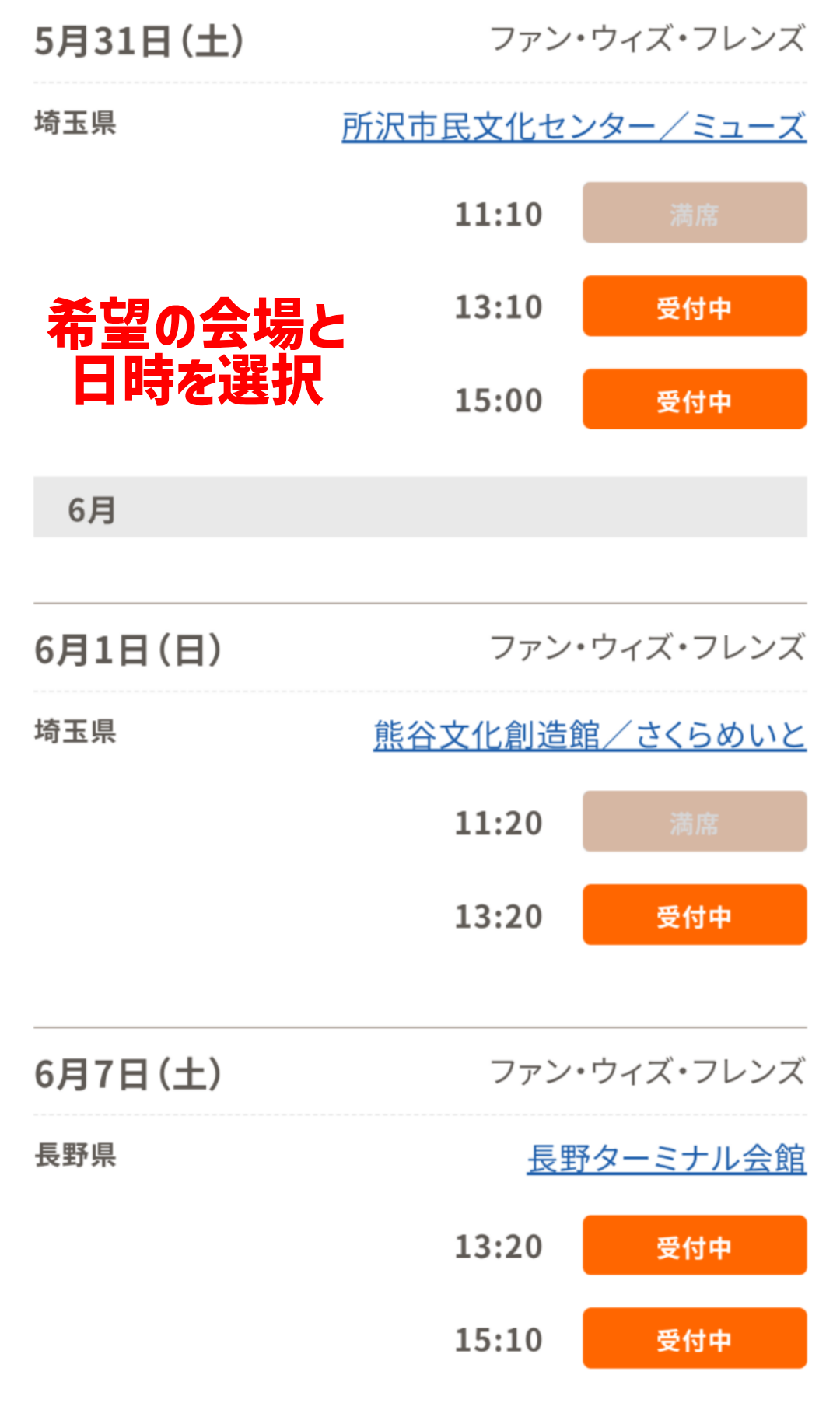Open the 熊谷文化創造館/さくらめいと venue link
The image size is (840, 1403).
590,735
